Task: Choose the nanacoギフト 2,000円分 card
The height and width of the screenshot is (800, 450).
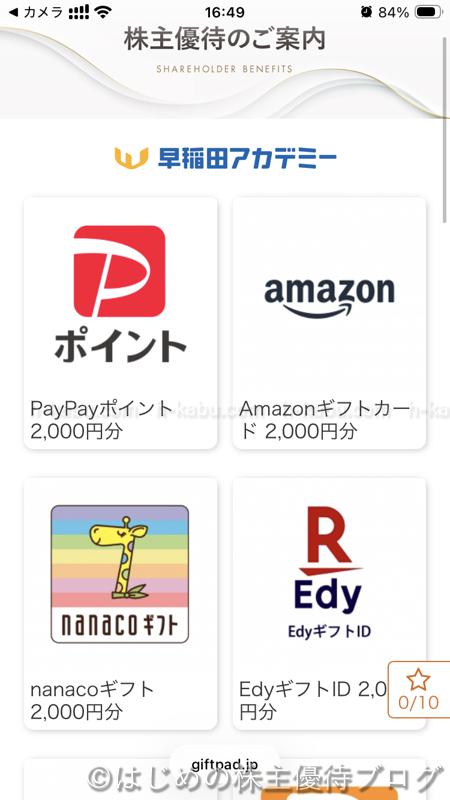Action: point(120,604)
